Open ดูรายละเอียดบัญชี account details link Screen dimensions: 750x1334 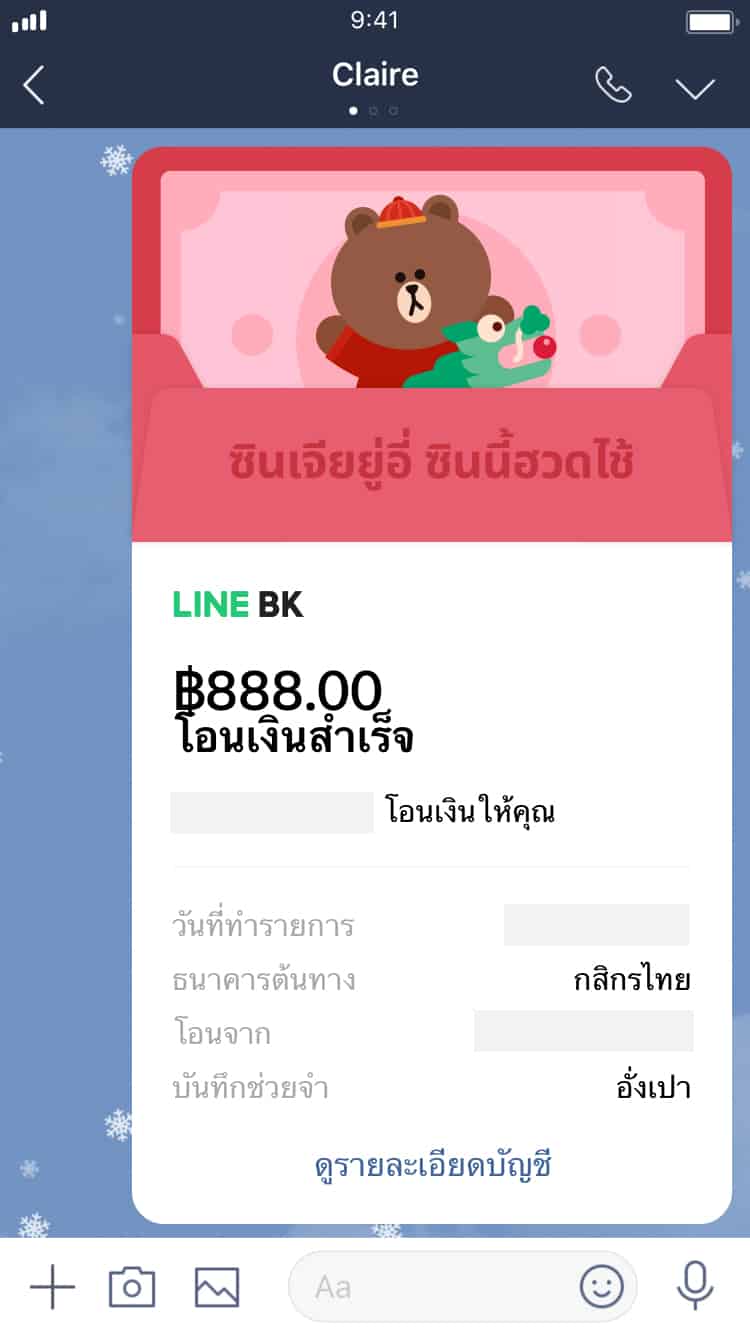[x=433, y=1166]
